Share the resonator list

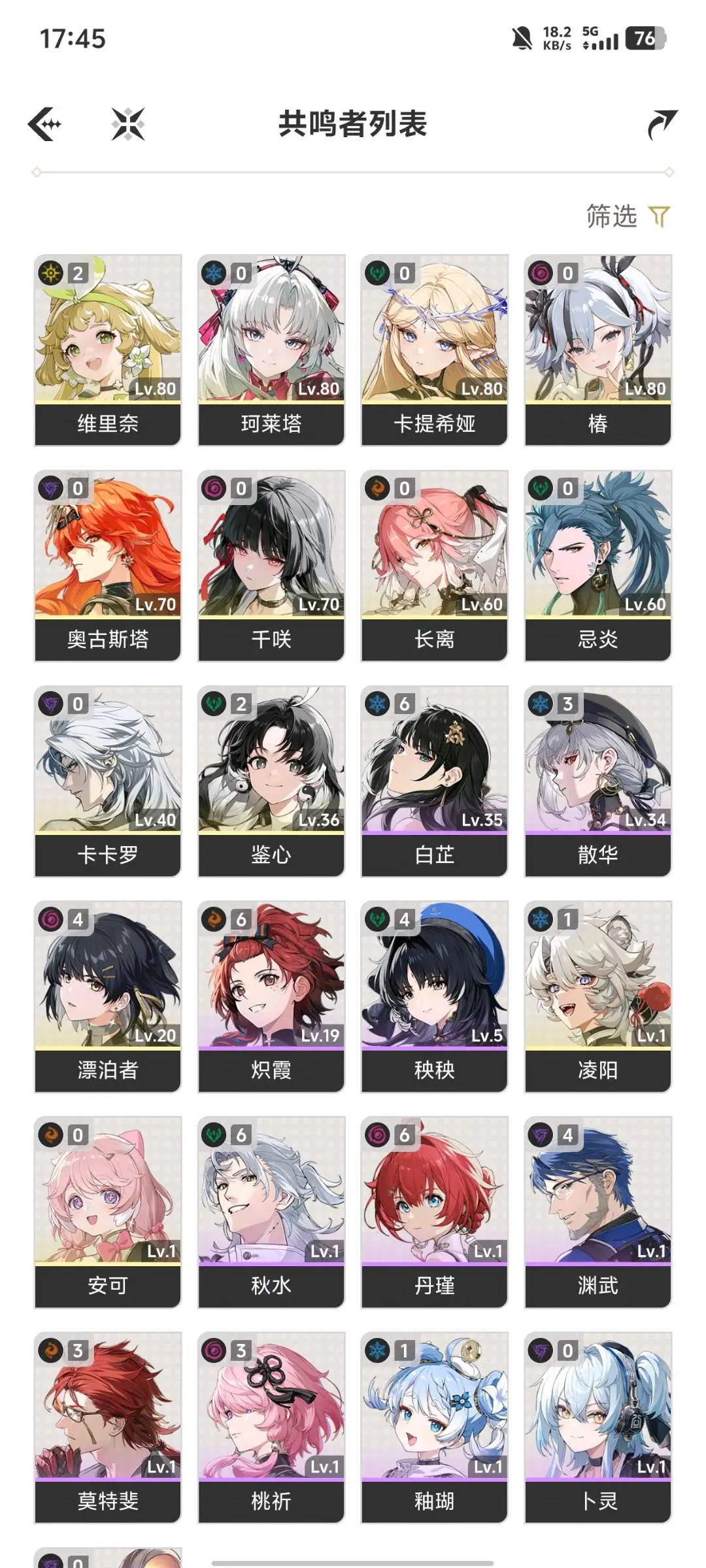tap(661, 124)
